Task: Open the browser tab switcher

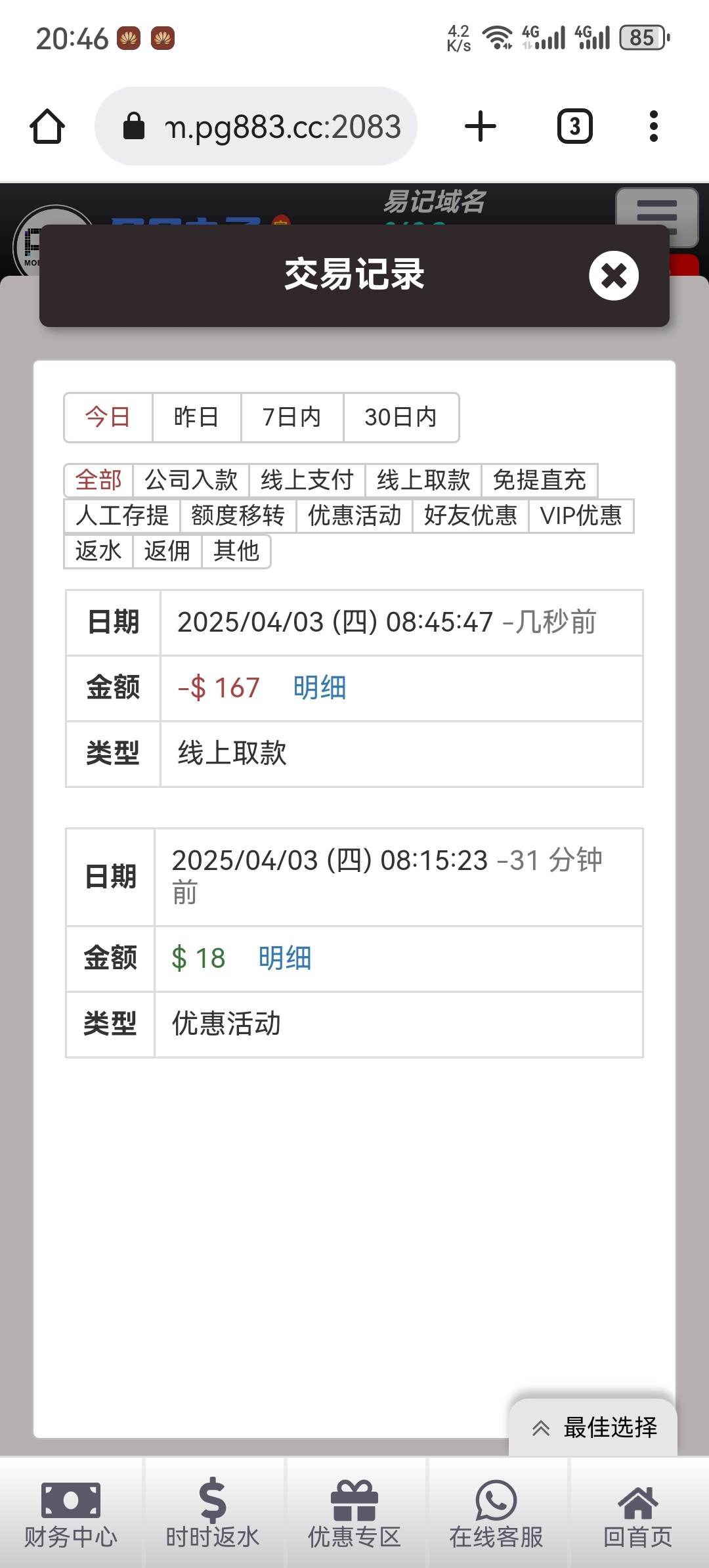Action: pyautogui.click(x=575, y=126)
